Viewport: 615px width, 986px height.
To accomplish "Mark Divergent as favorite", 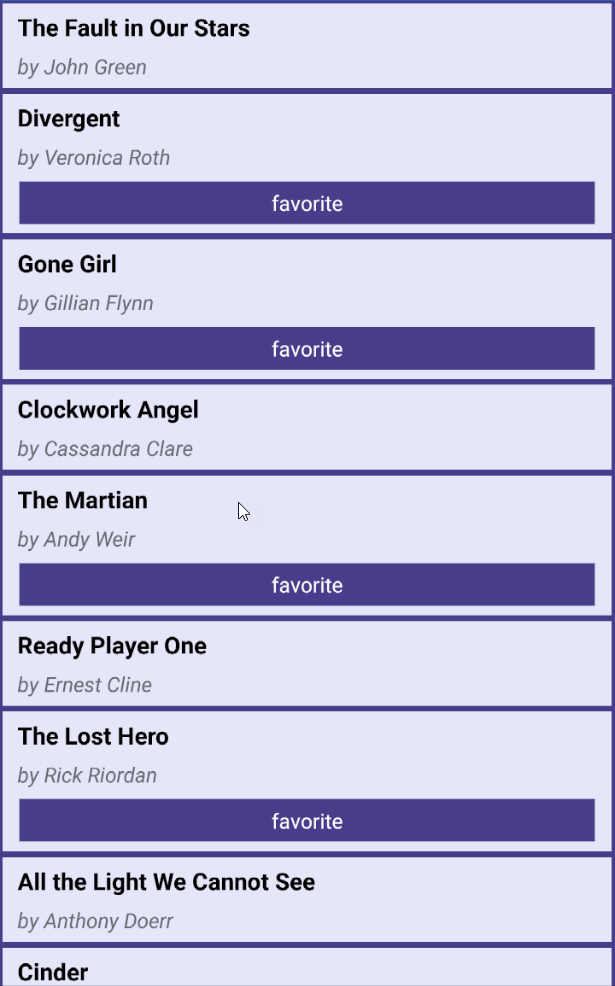I will click(307, 203).
